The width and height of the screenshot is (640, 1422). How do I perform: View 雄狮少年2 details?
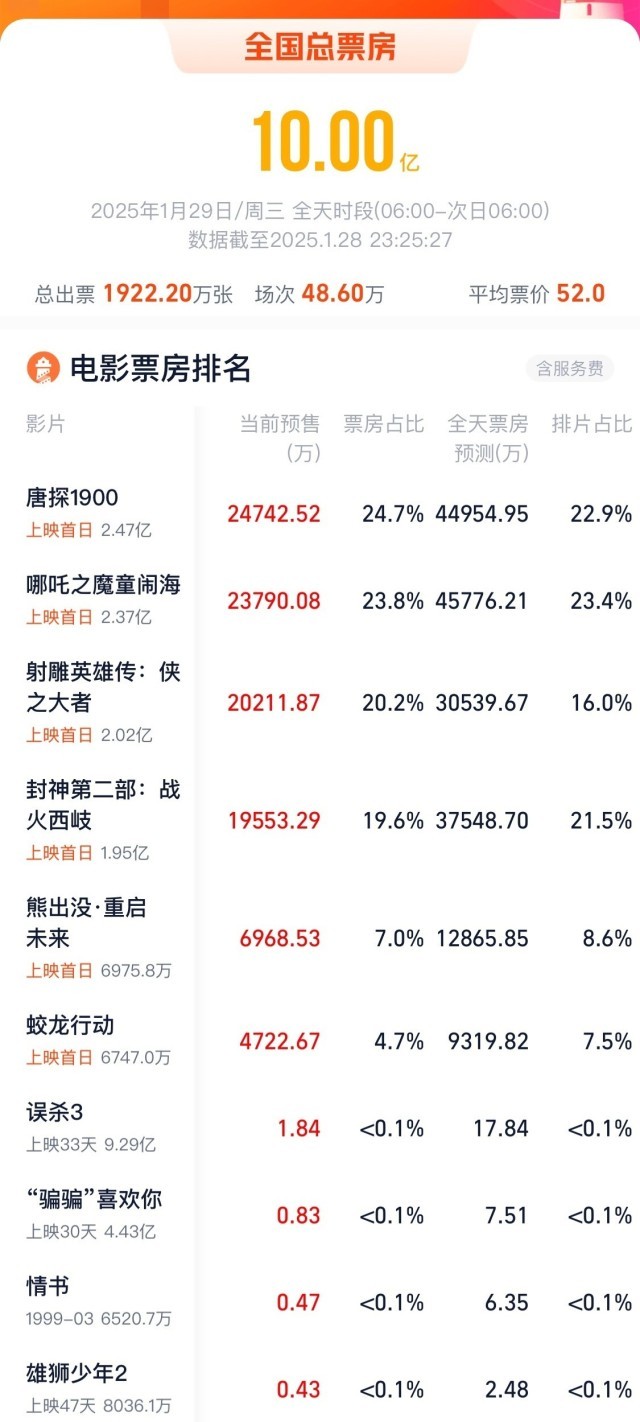320,1384
